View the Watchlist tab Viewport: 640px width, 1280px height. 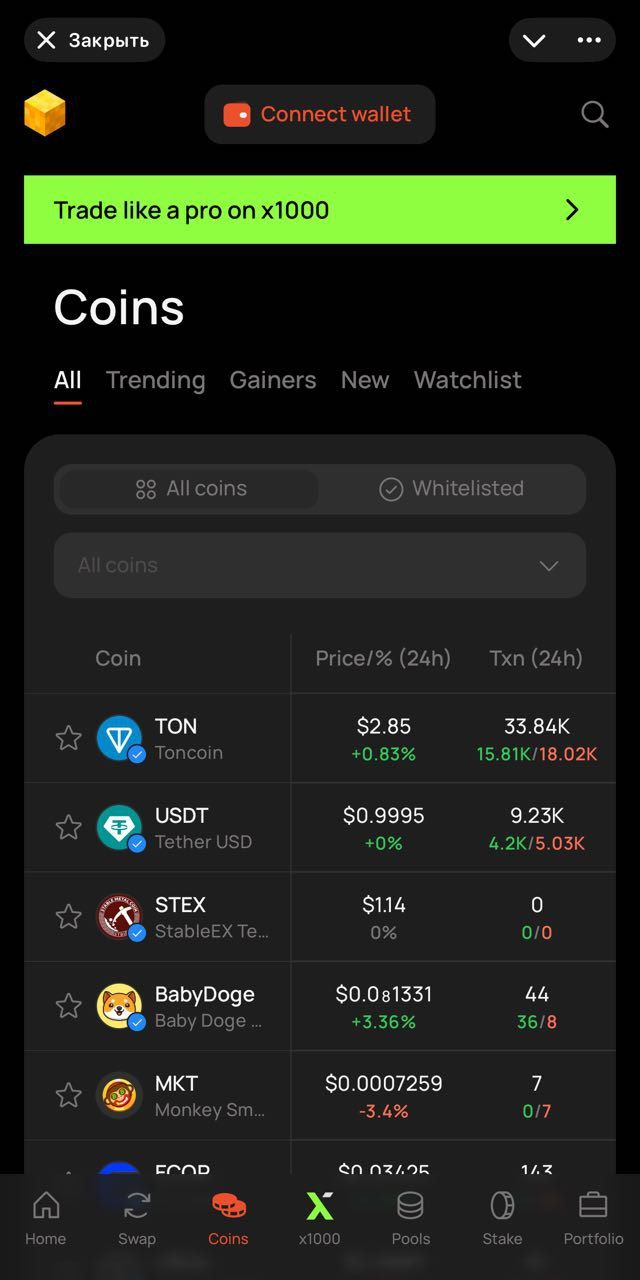[467, 380]
